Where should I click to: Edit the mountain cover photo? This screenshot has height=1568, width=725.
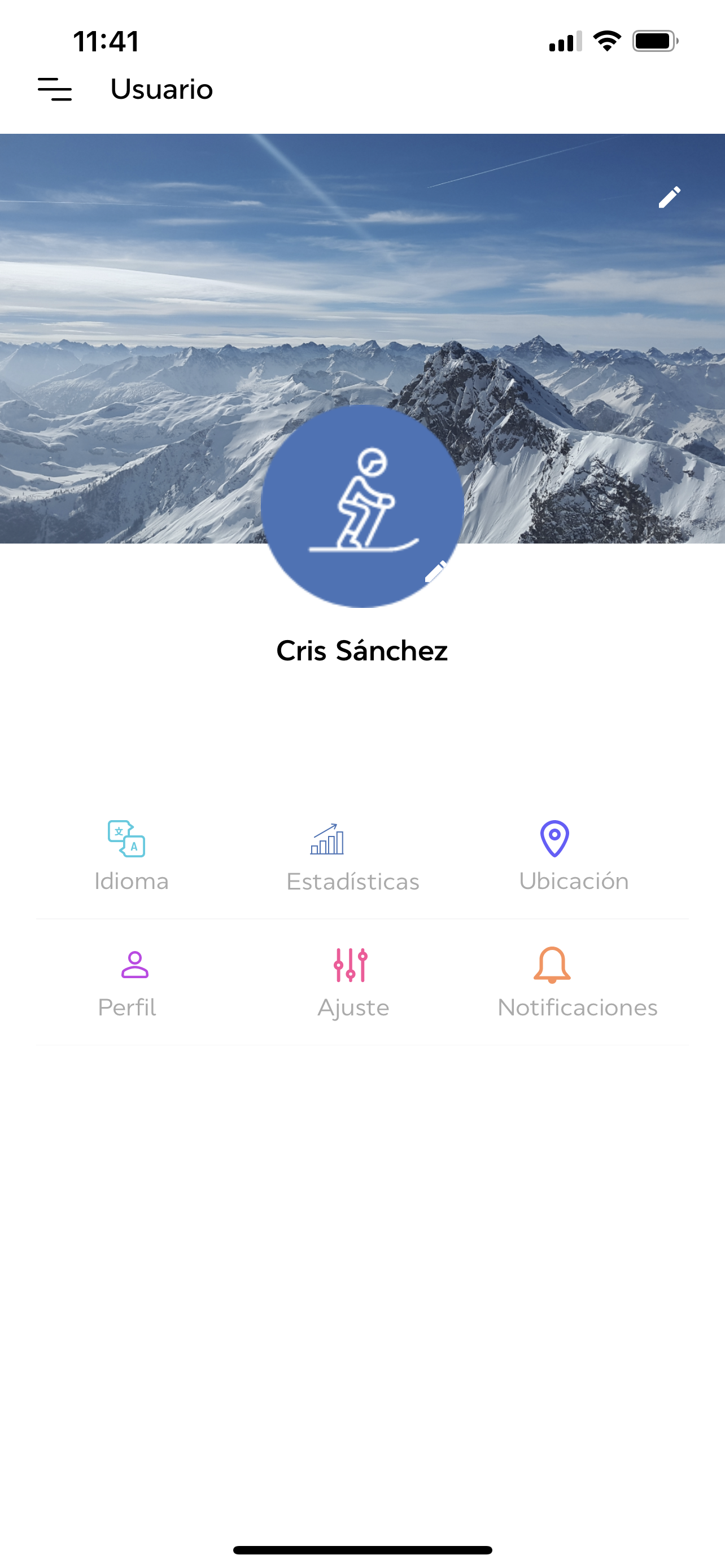(x=669, y=197)
